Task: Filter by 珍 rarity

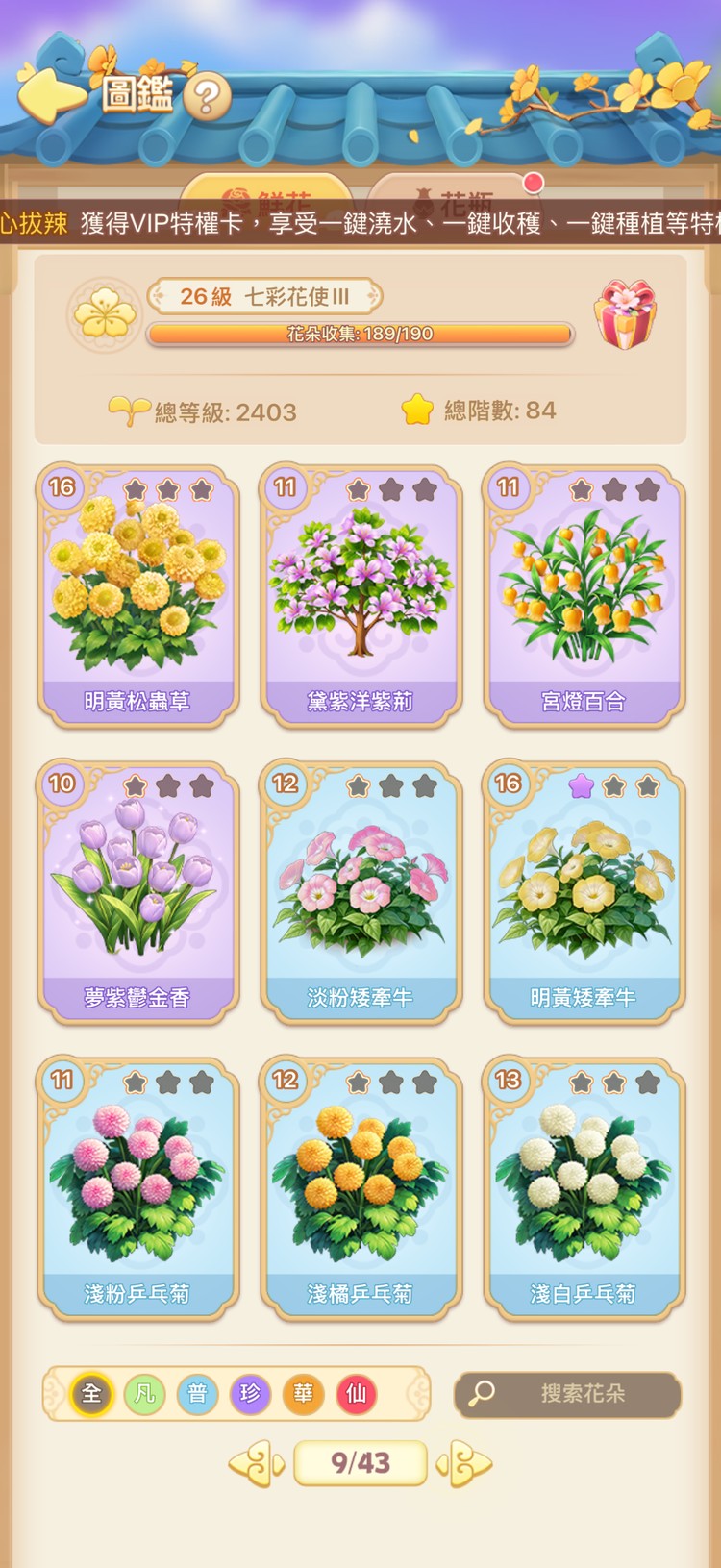Action: (x=250, y=1394)
